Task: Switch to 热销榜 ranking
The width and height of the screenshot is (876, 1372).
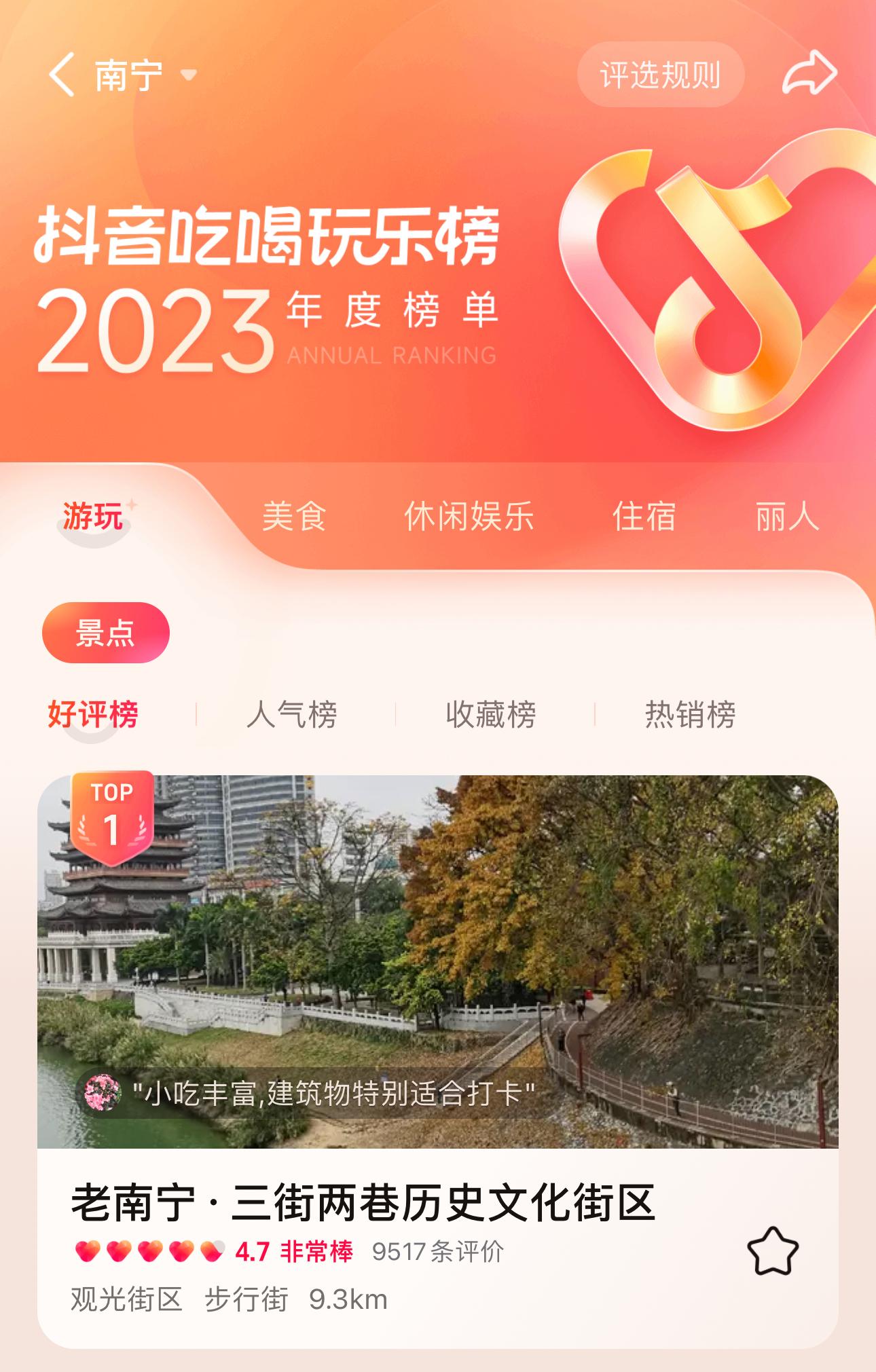Action: 690,714
